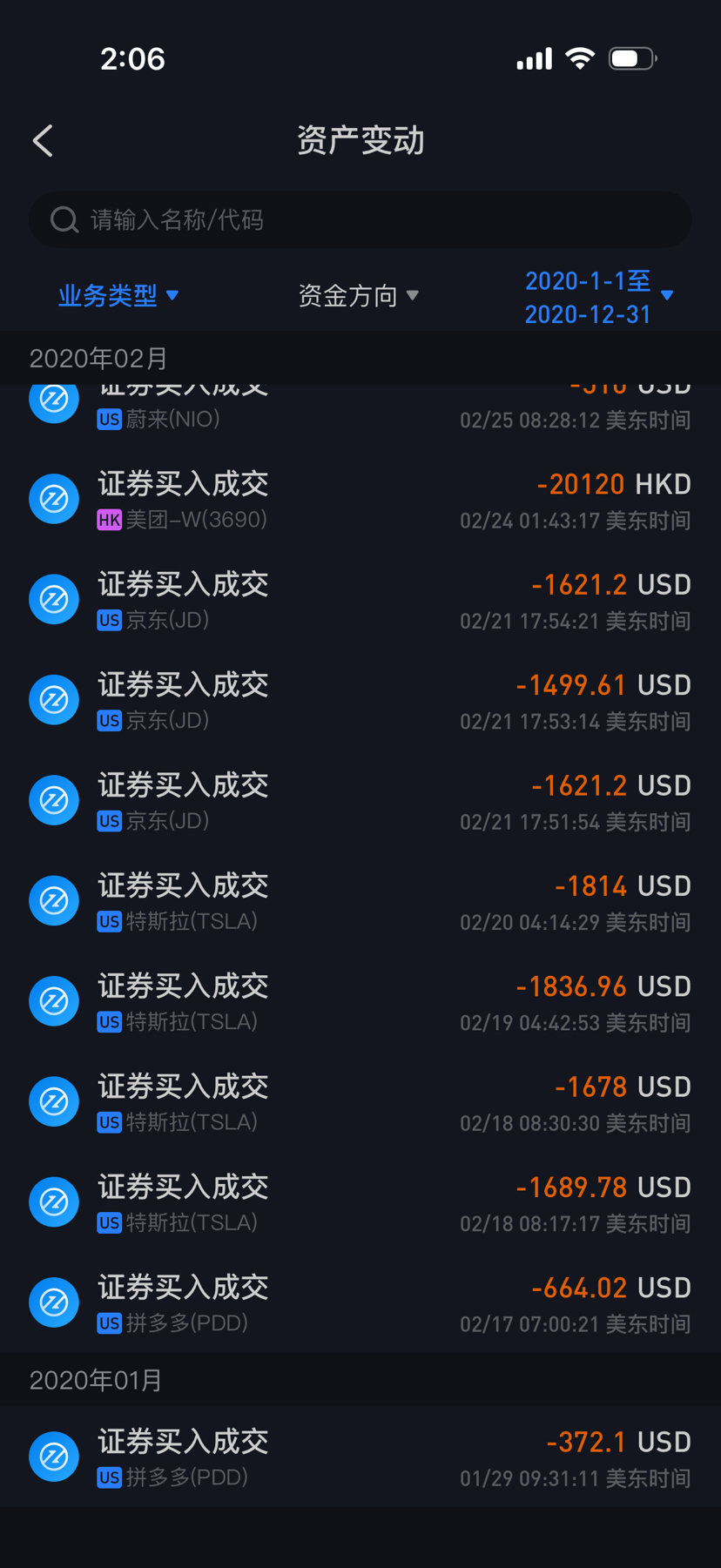Open 京东(JD) record at 17:51:54

click(360, 801)
